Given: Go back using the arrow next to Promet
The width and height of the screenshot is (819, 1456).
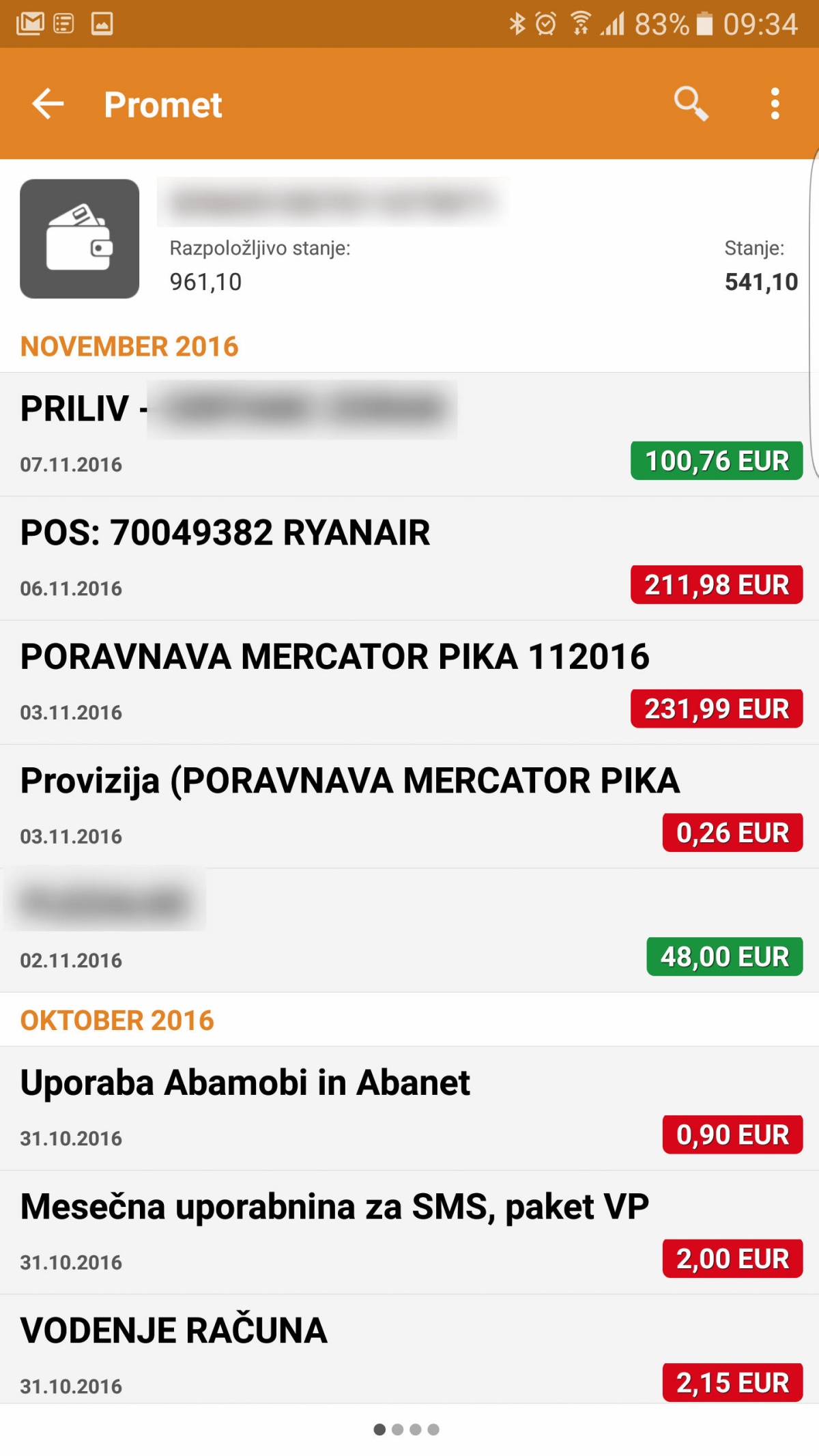Looking at the screenshot, I should [x=48, y=104].
